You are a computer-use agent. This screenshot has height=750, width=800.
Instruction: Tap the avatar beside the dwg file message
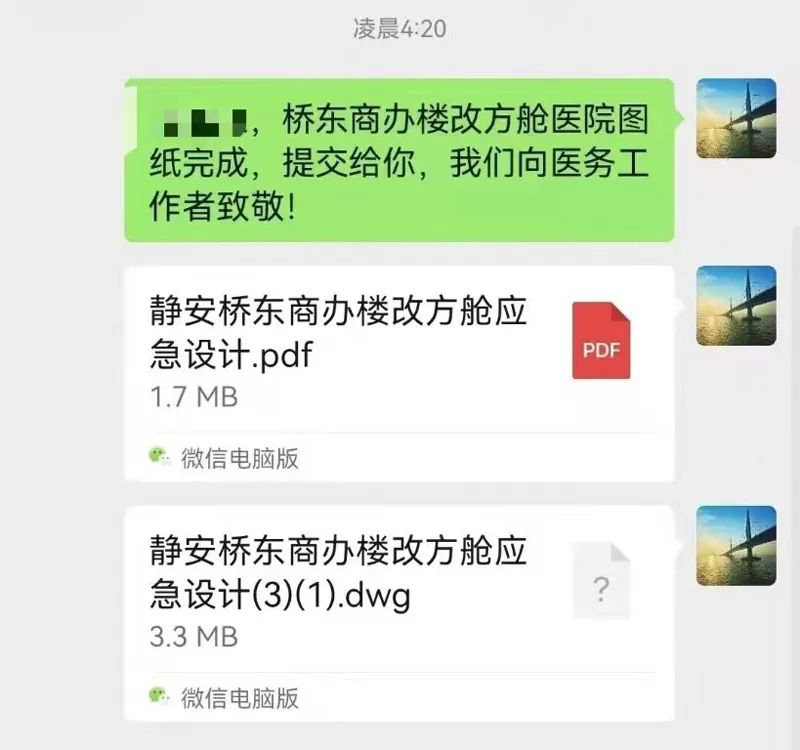(736, 545)
